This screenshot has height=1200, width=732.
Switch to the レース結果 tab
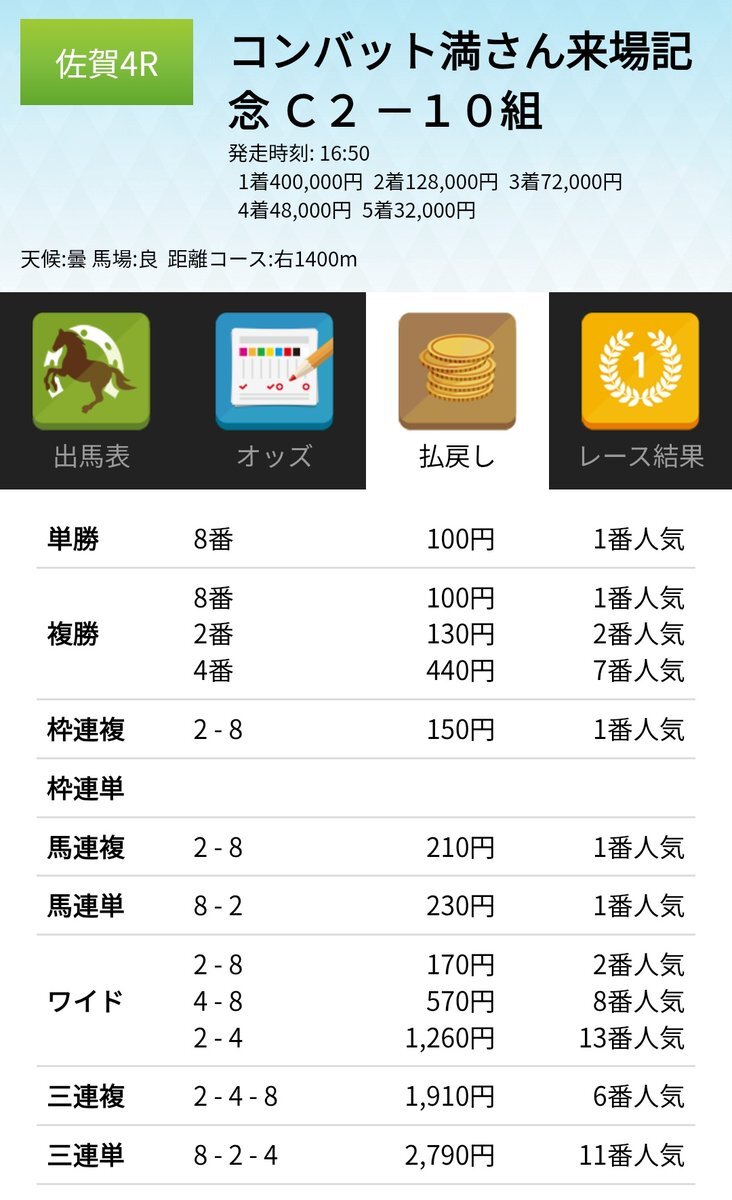tap(640, 392)
